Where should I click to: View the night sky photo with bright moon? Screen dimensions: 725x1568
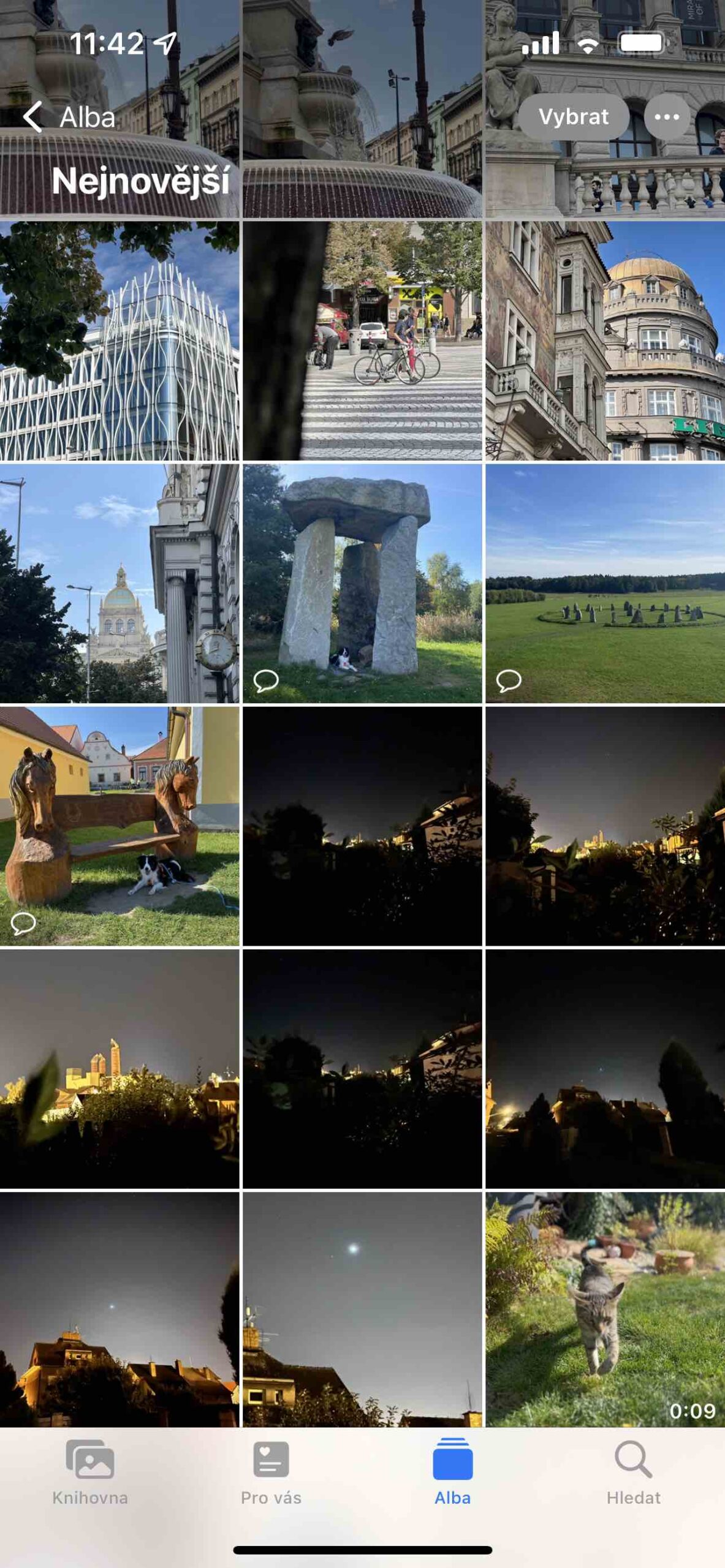click(x=362, y=1310)
